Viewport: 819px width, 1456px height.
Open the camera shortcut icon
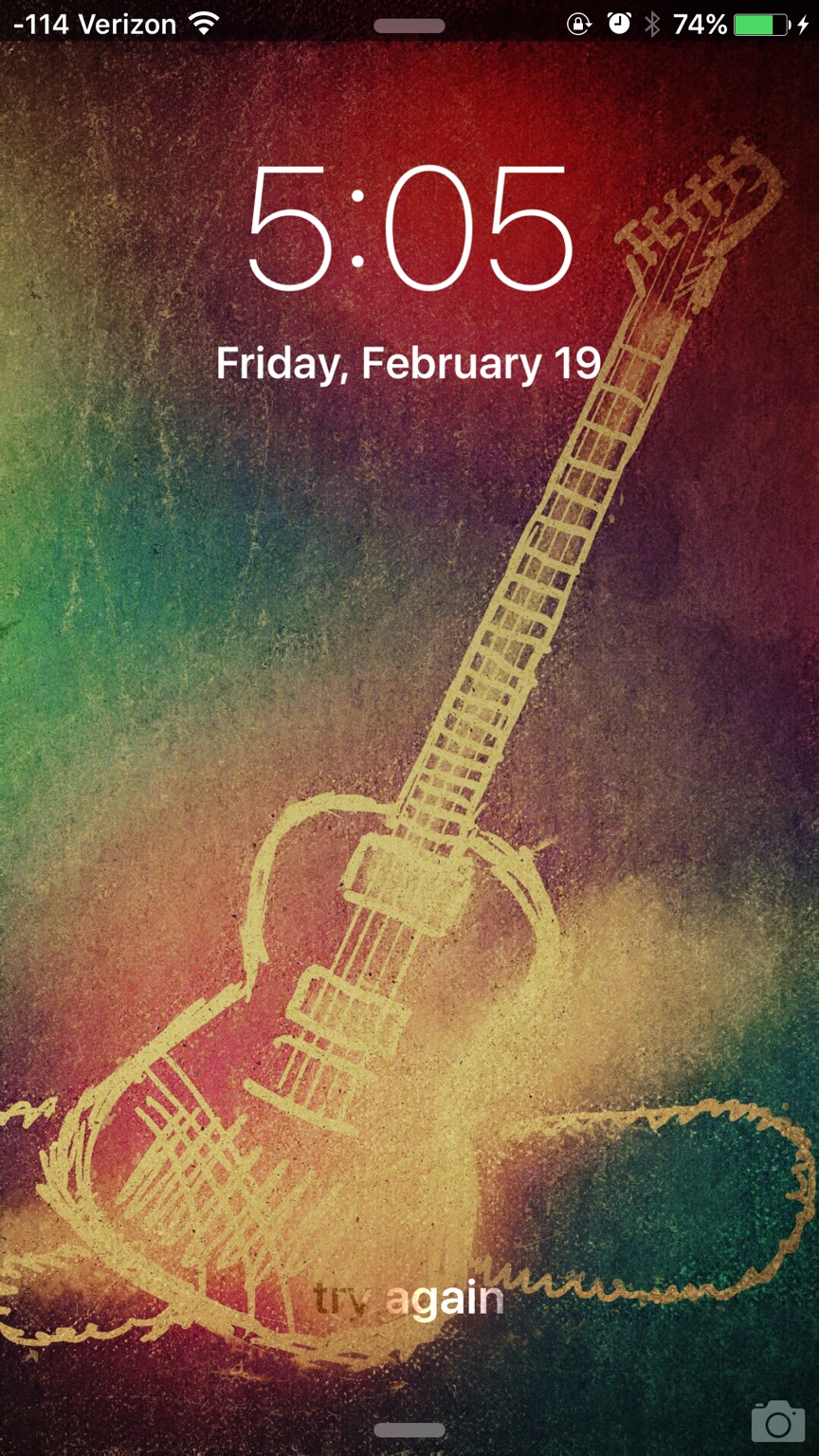[x=777, y=1421]
